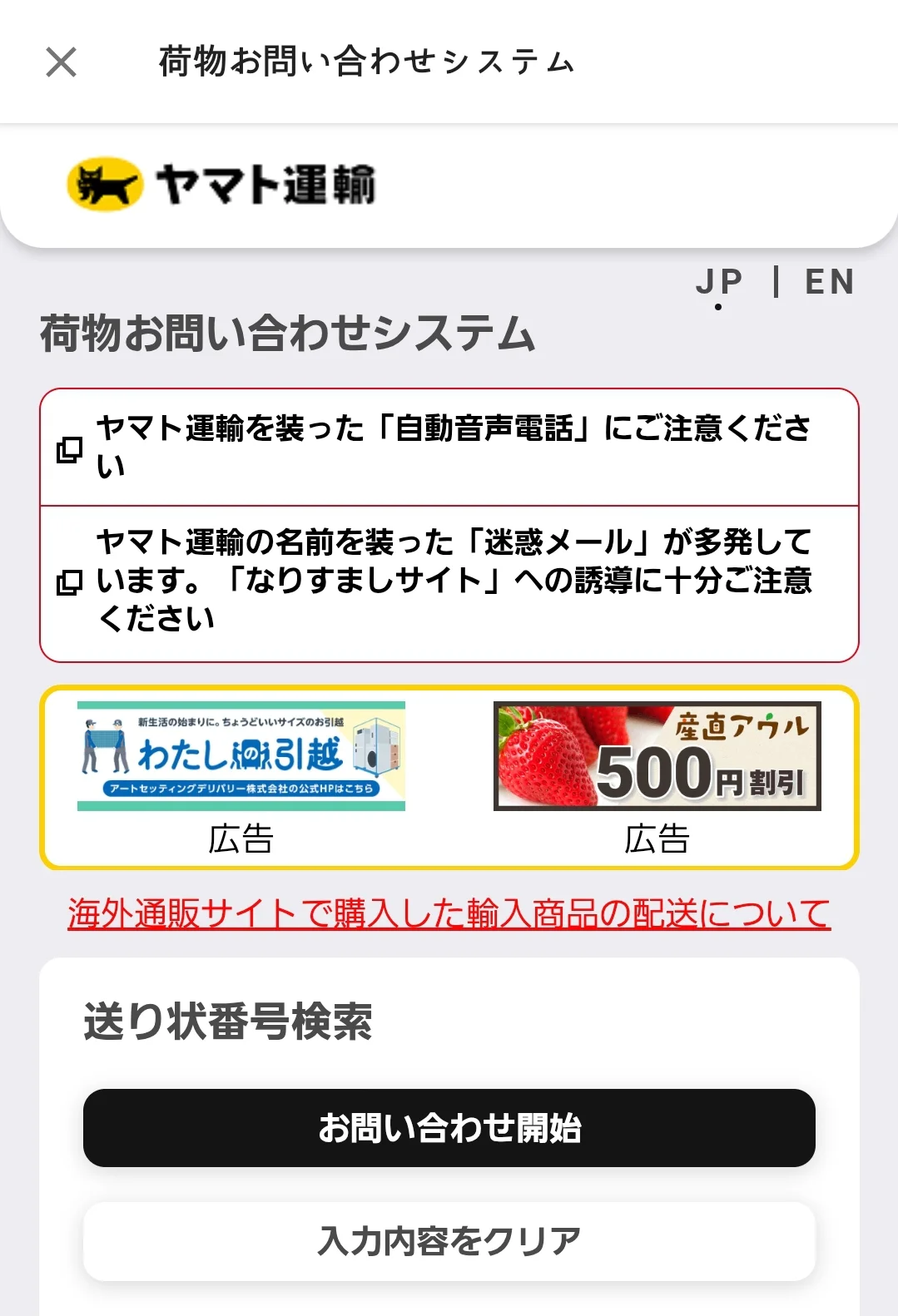Close the in-app browser with the X
The image size is (898, 1316).
(61, 62)
